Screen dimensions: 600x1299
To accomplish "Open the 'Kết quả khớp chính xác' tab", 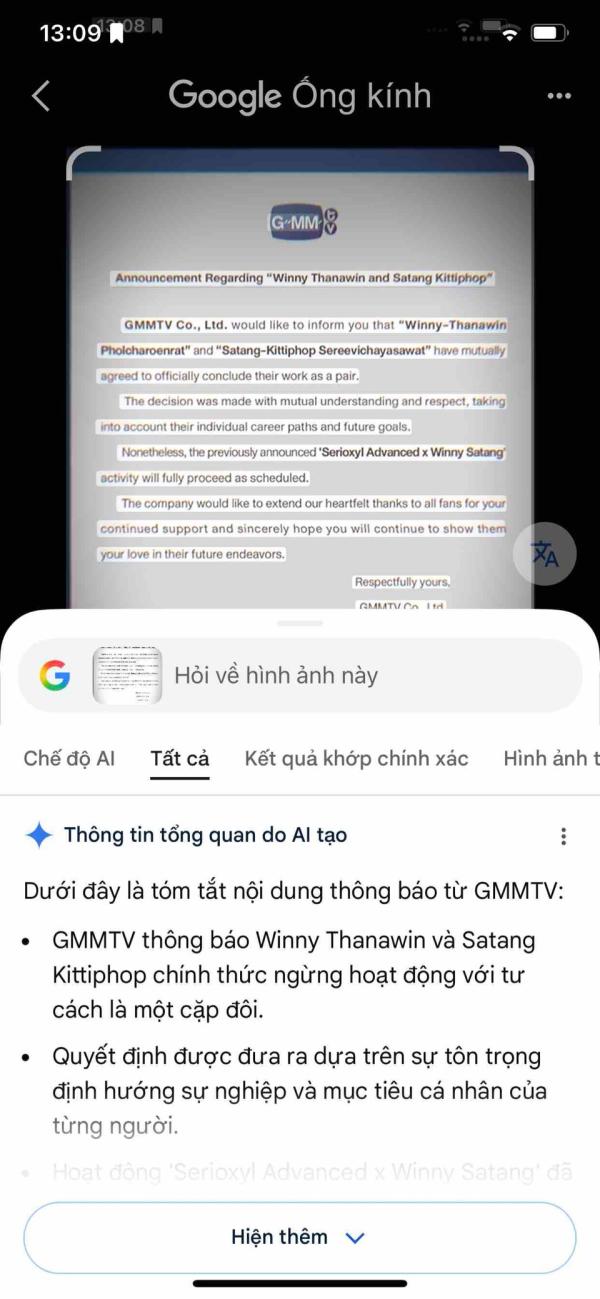I will (356, 758).
